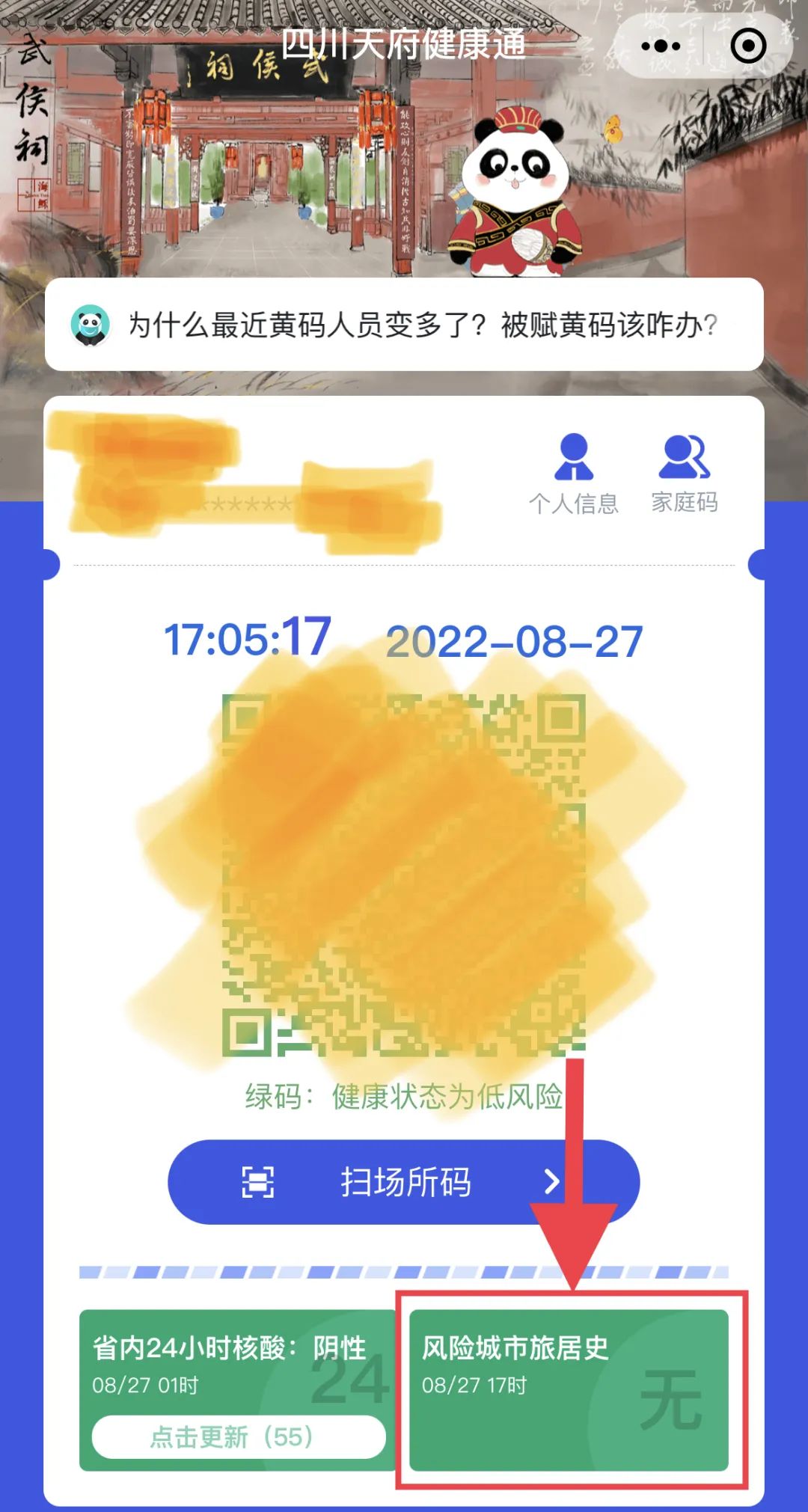Image resolution: width=808 pixels, height=1512 pixels.
Task: Open 扫场所码 to scan a venue code
Action: pos(404,1182)
